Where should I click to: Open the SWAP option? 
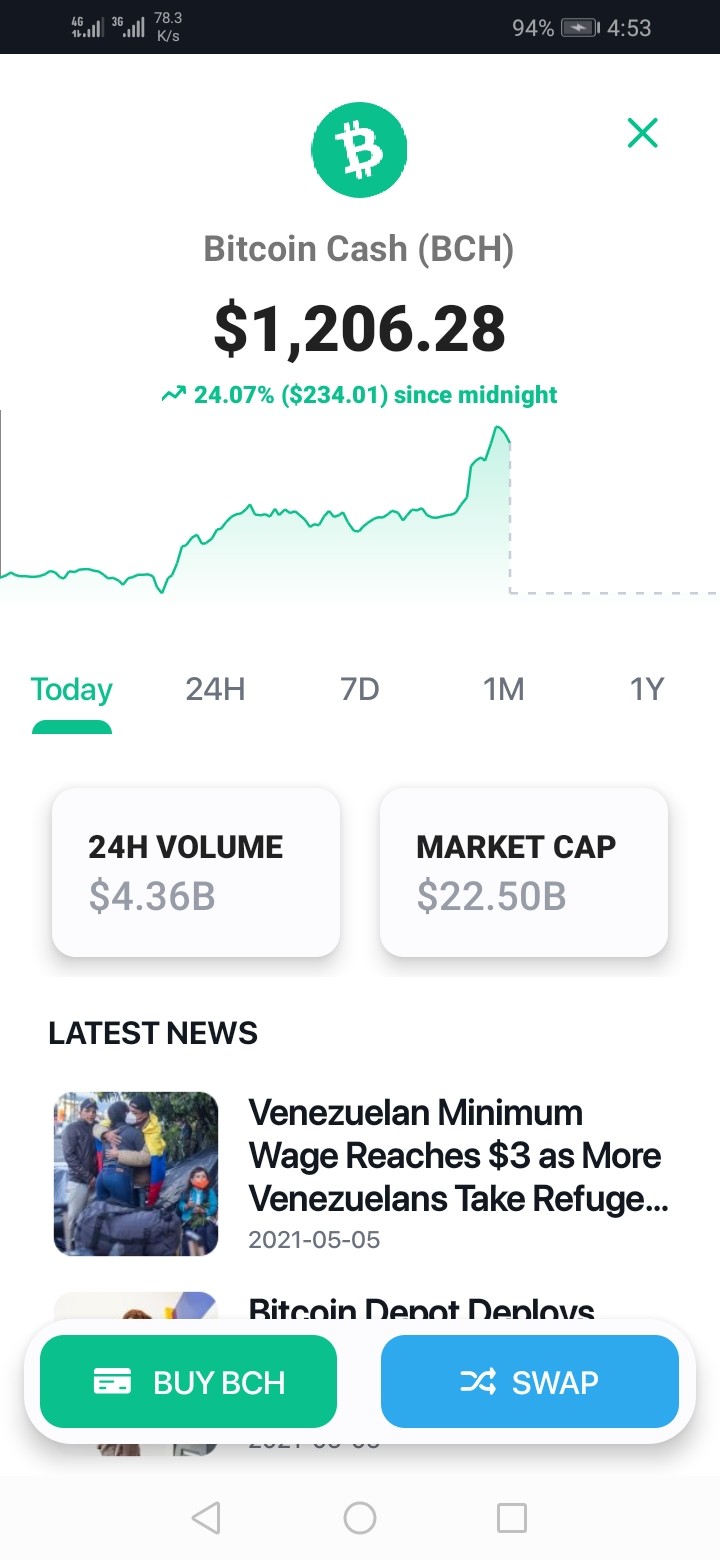[x=530, y=1382]
